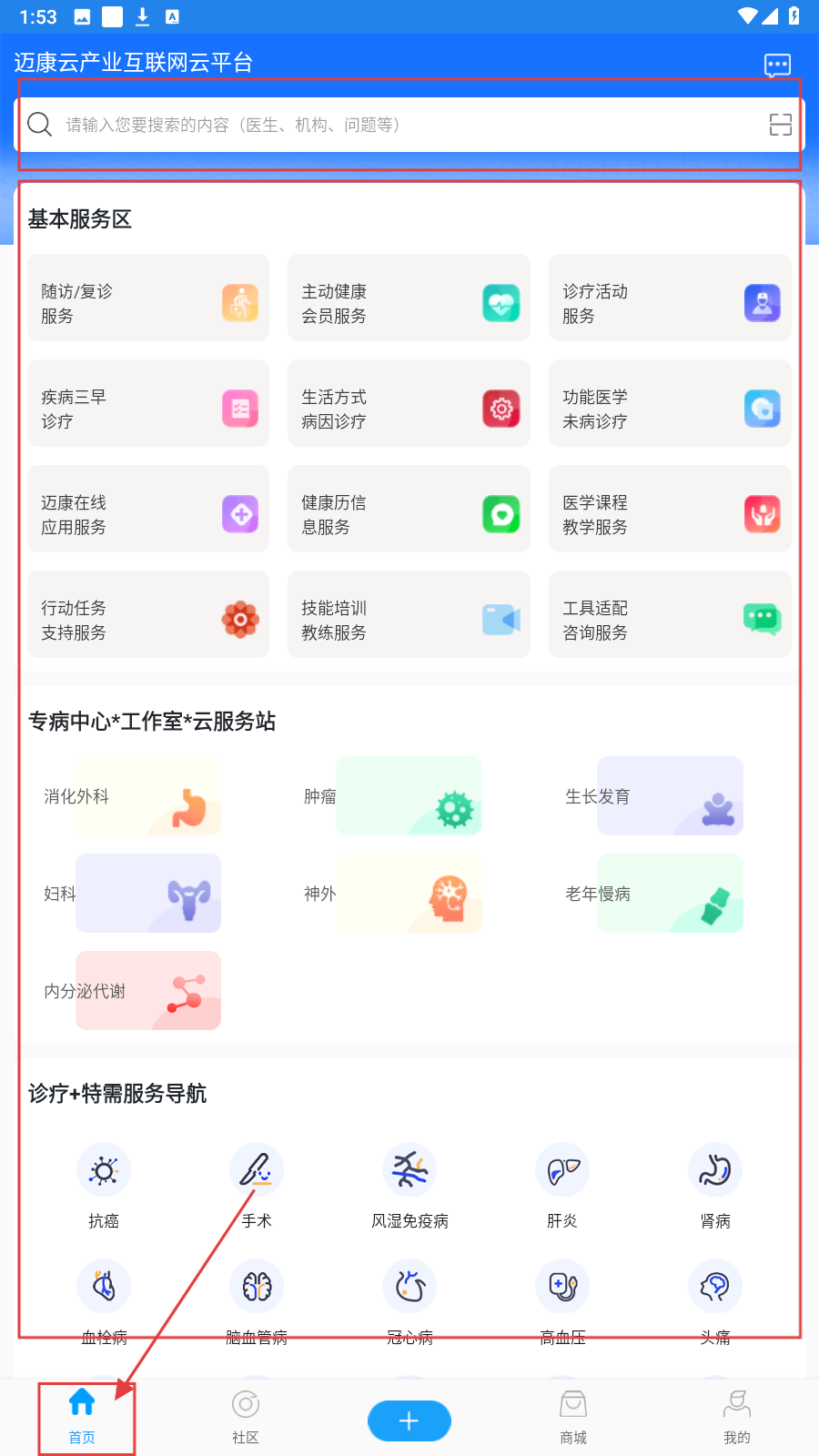Open the messages icon in the header
819x1456 pixels.
[777, 65]
